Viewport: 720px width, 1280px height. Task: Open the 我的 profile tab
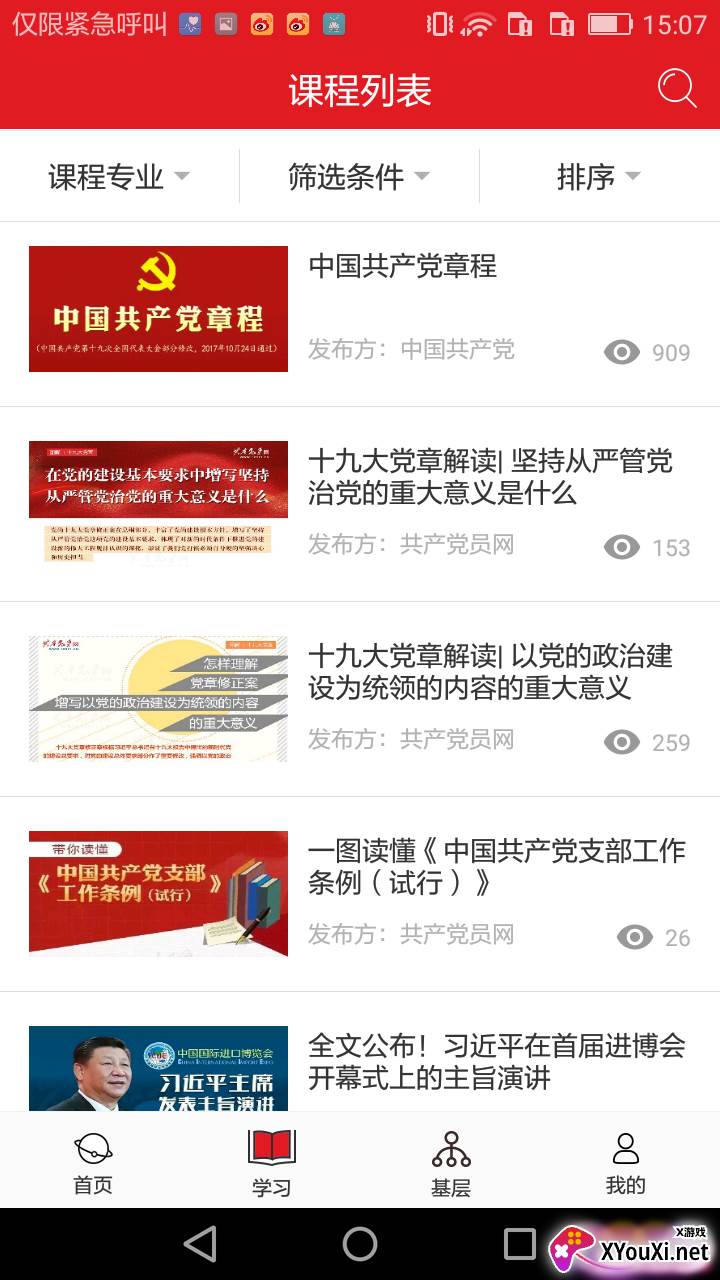[x=626, y=1163]
